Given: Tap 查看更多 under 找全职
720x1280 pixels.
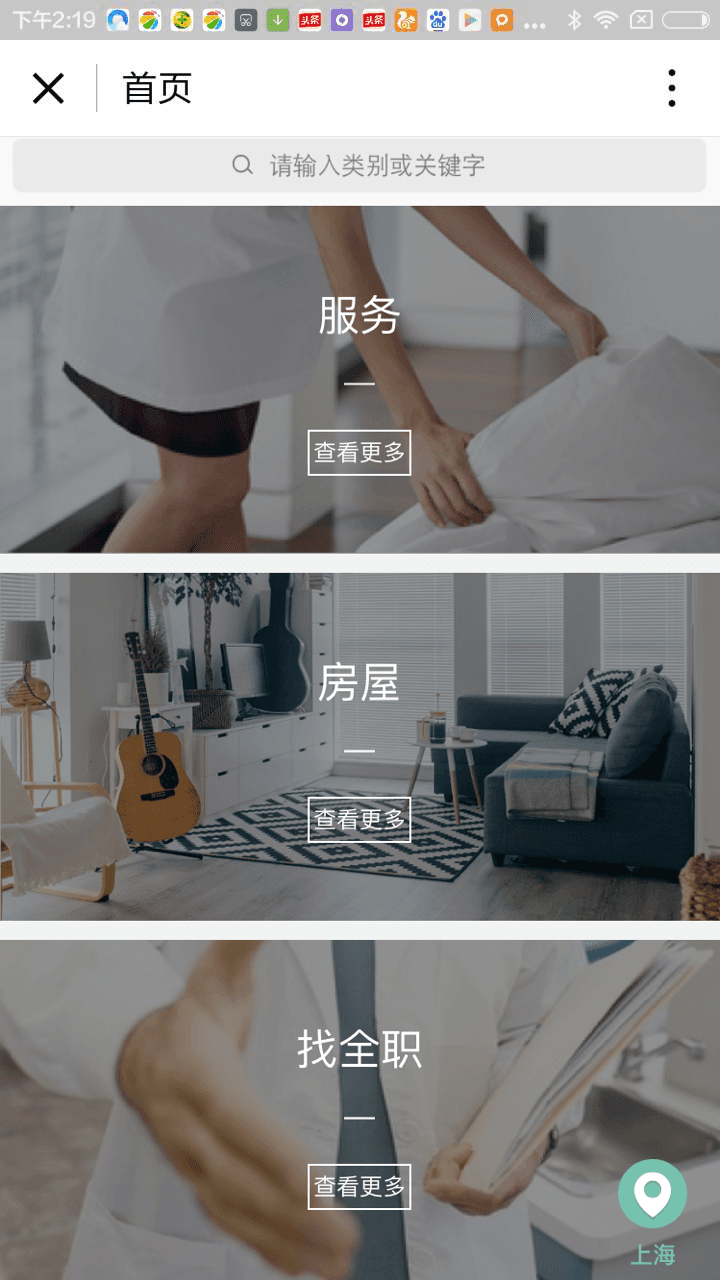Looking at the screenshot, I should [359, 1187].
